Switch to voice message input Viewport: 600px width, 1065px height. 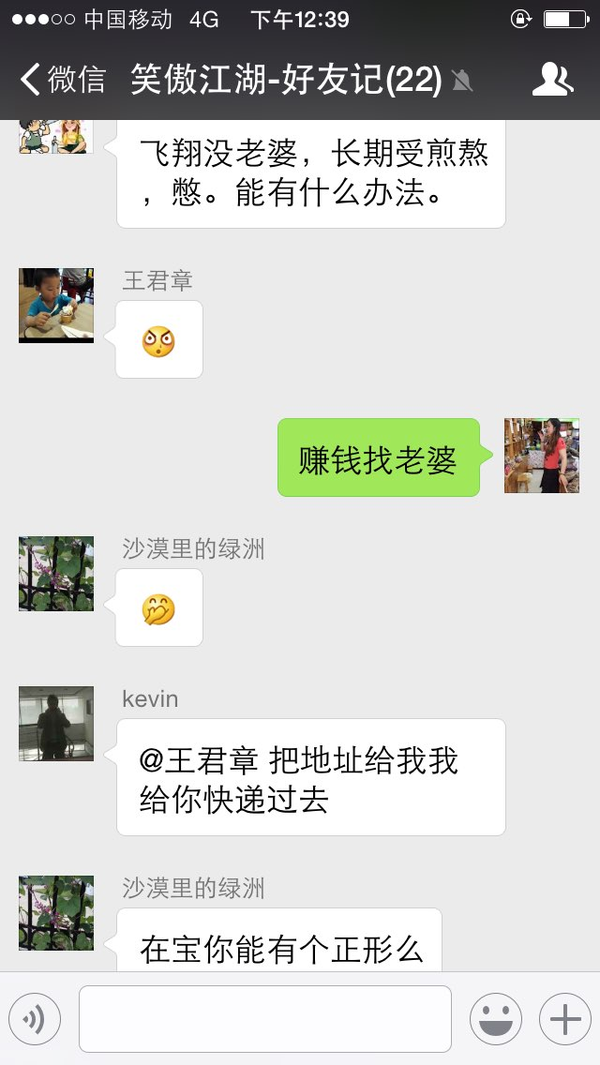coord(35,1019)
